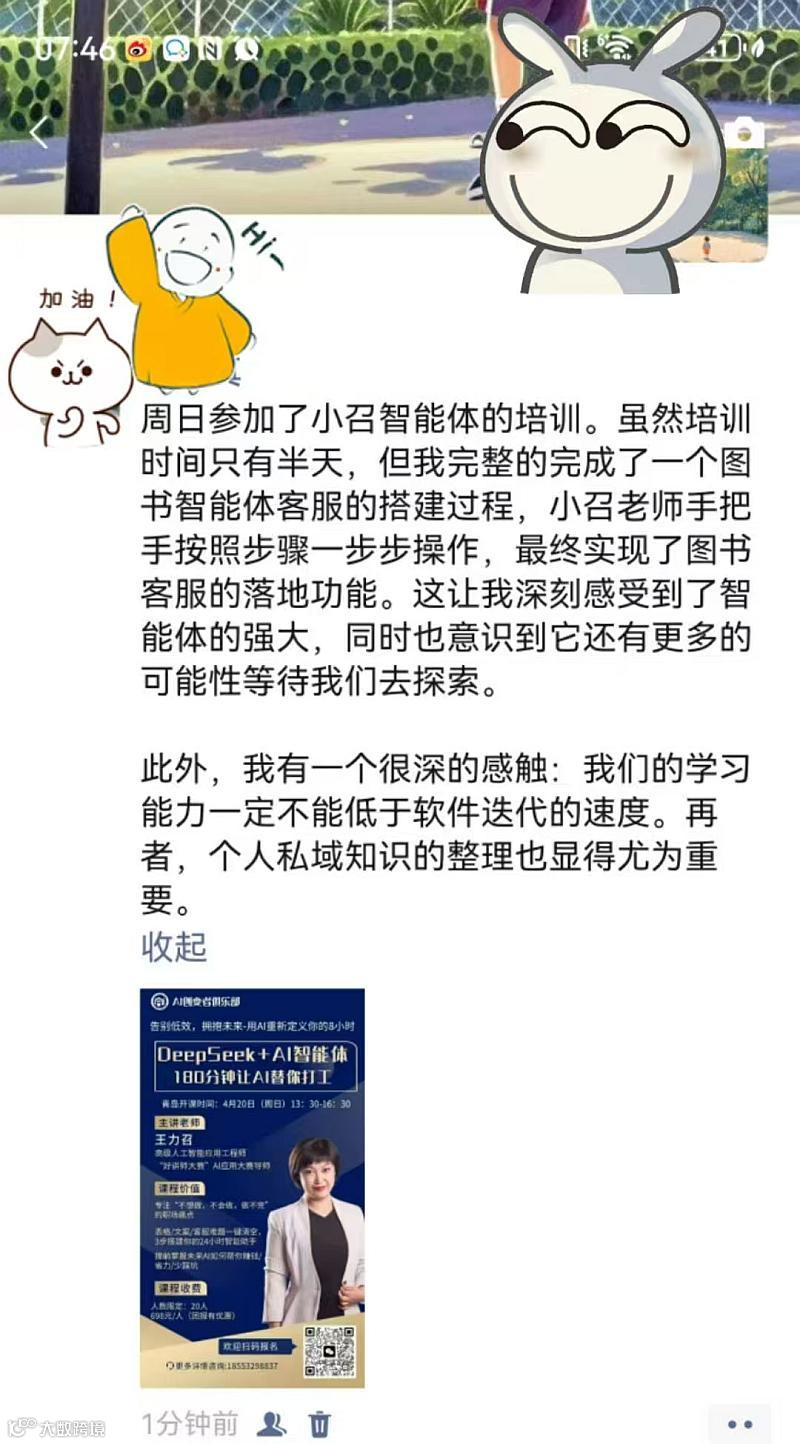
Task: Check post visibility via the people icon
Action: tap(271, 1423)
